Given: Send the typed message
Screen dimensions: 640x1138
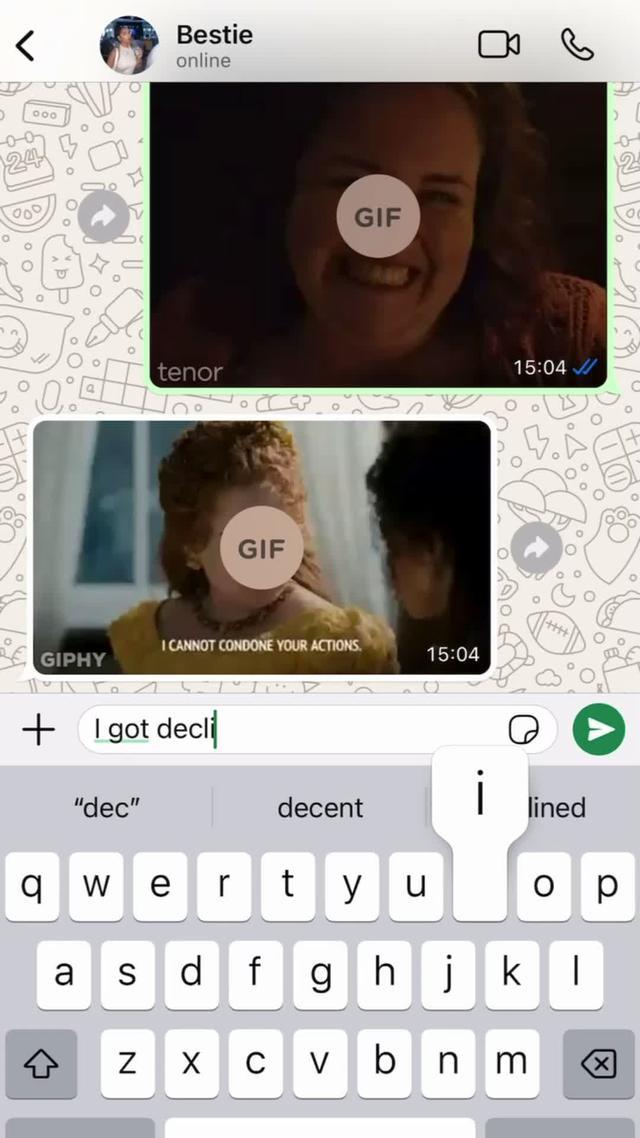Looking at the screenshot, I should tap(598, 730).
